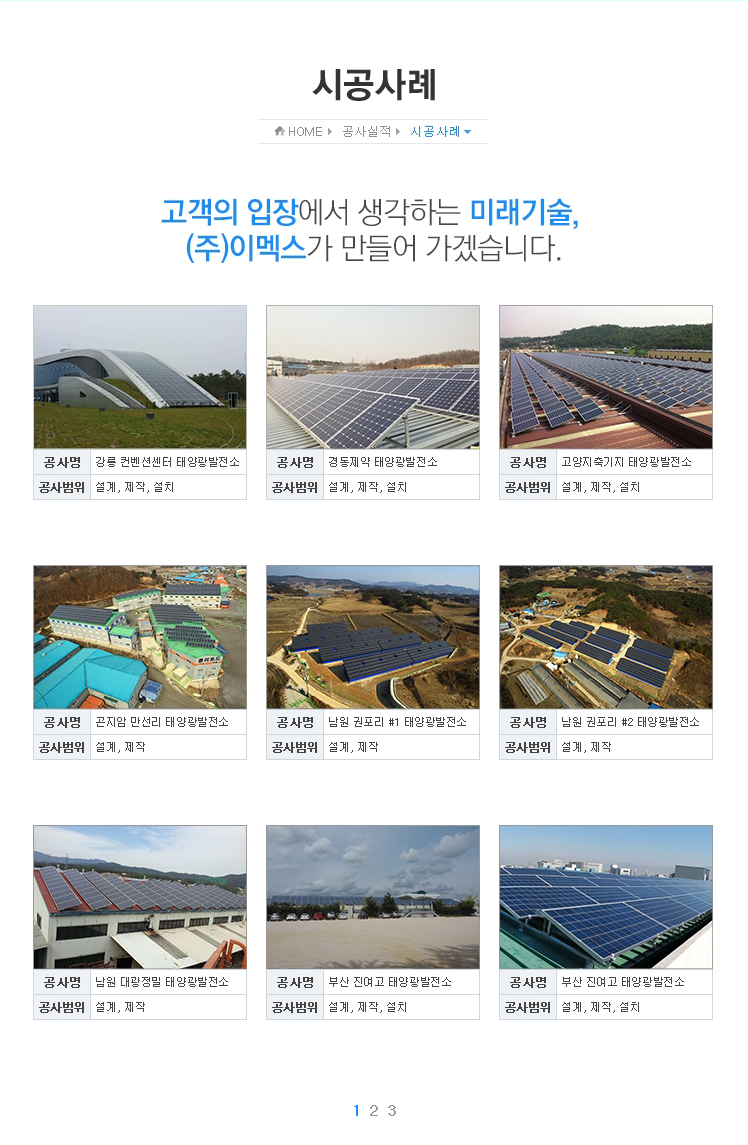Screen dimensions: 748x1145
Task: Go to HOME in breadcrumb
Action: (x=298, y=132)
